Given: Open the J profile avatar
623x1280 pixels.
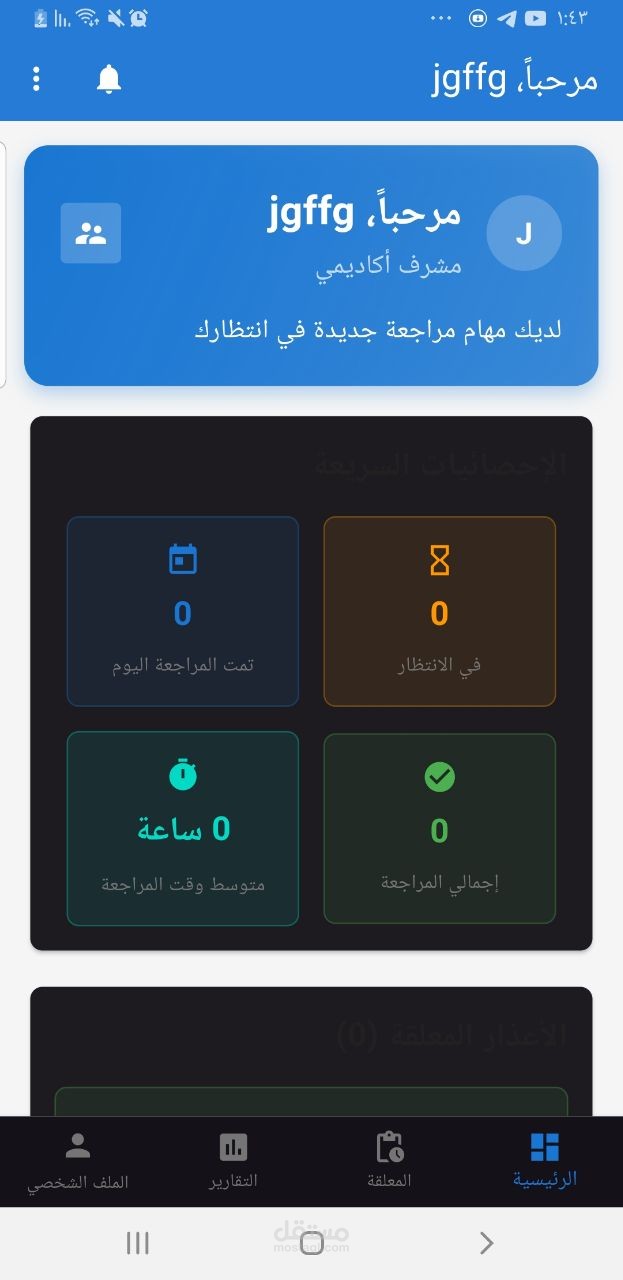Looking at the screenshot, I should pos(524,234).
